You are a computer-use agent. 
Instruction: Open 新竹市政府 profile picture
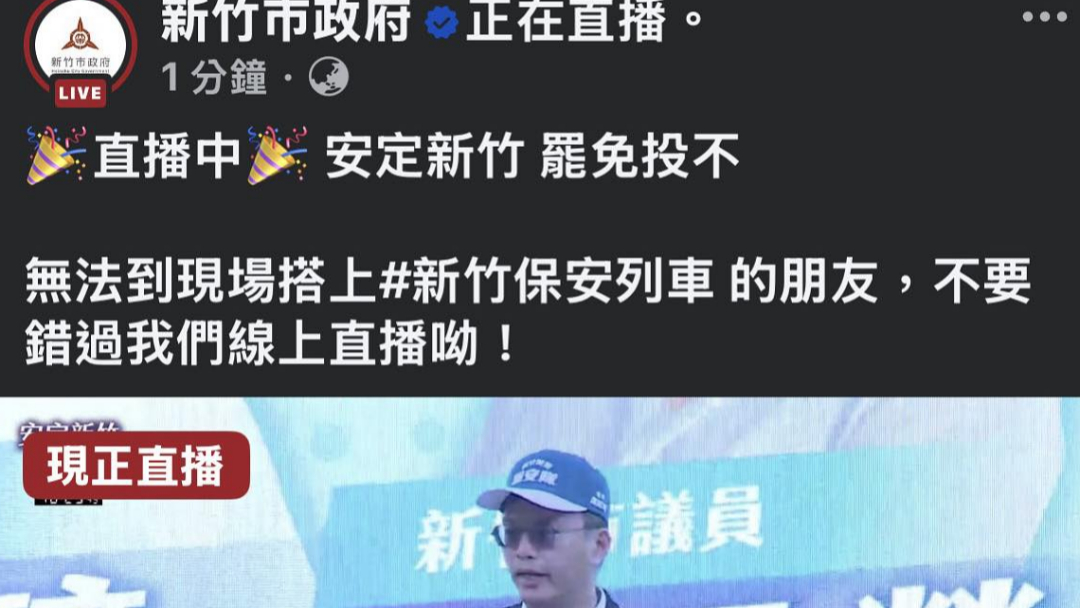[80, 45]
